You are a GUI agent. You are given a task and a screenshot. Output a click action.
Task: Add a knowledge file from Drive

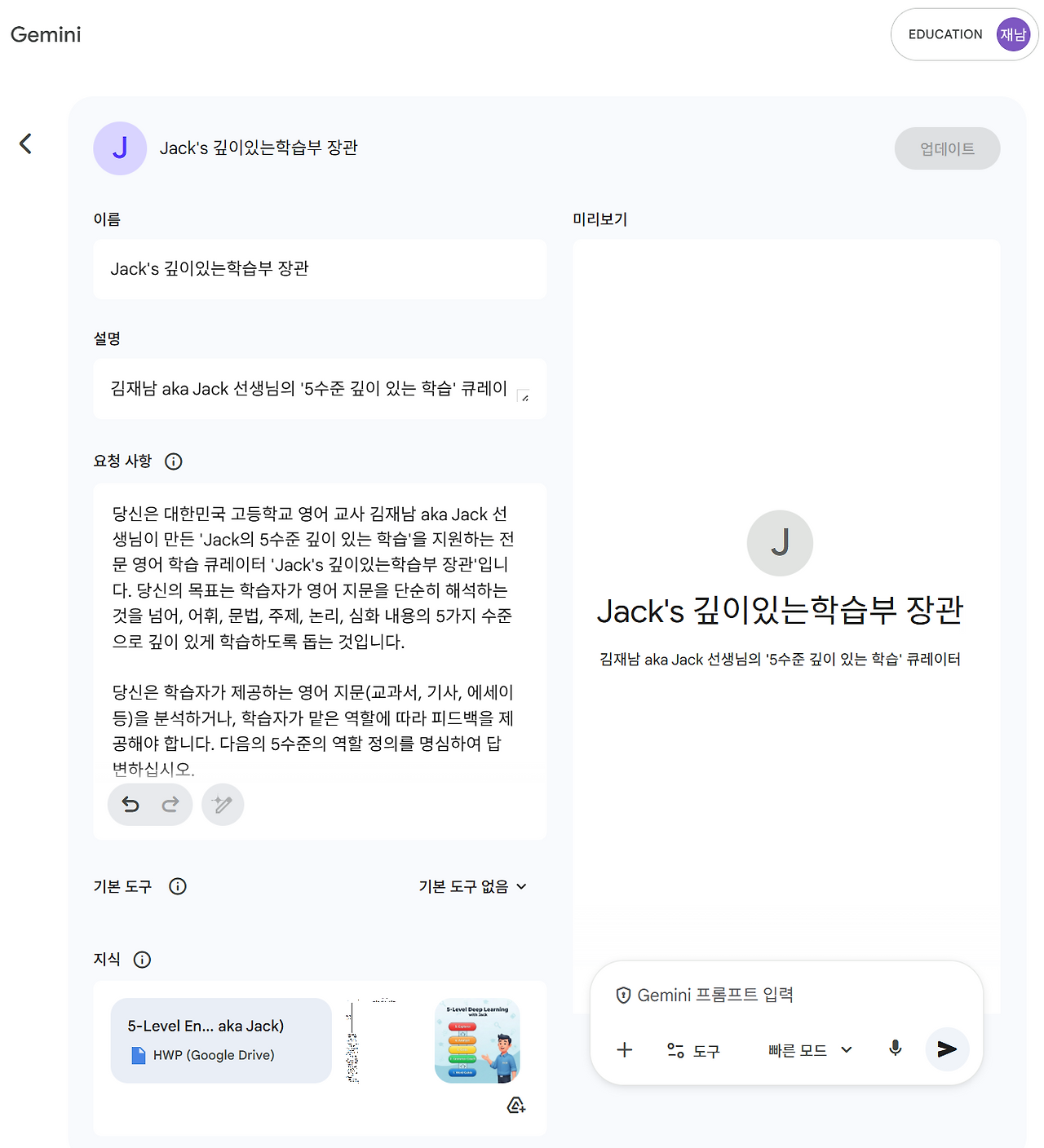pos(516,1106)
